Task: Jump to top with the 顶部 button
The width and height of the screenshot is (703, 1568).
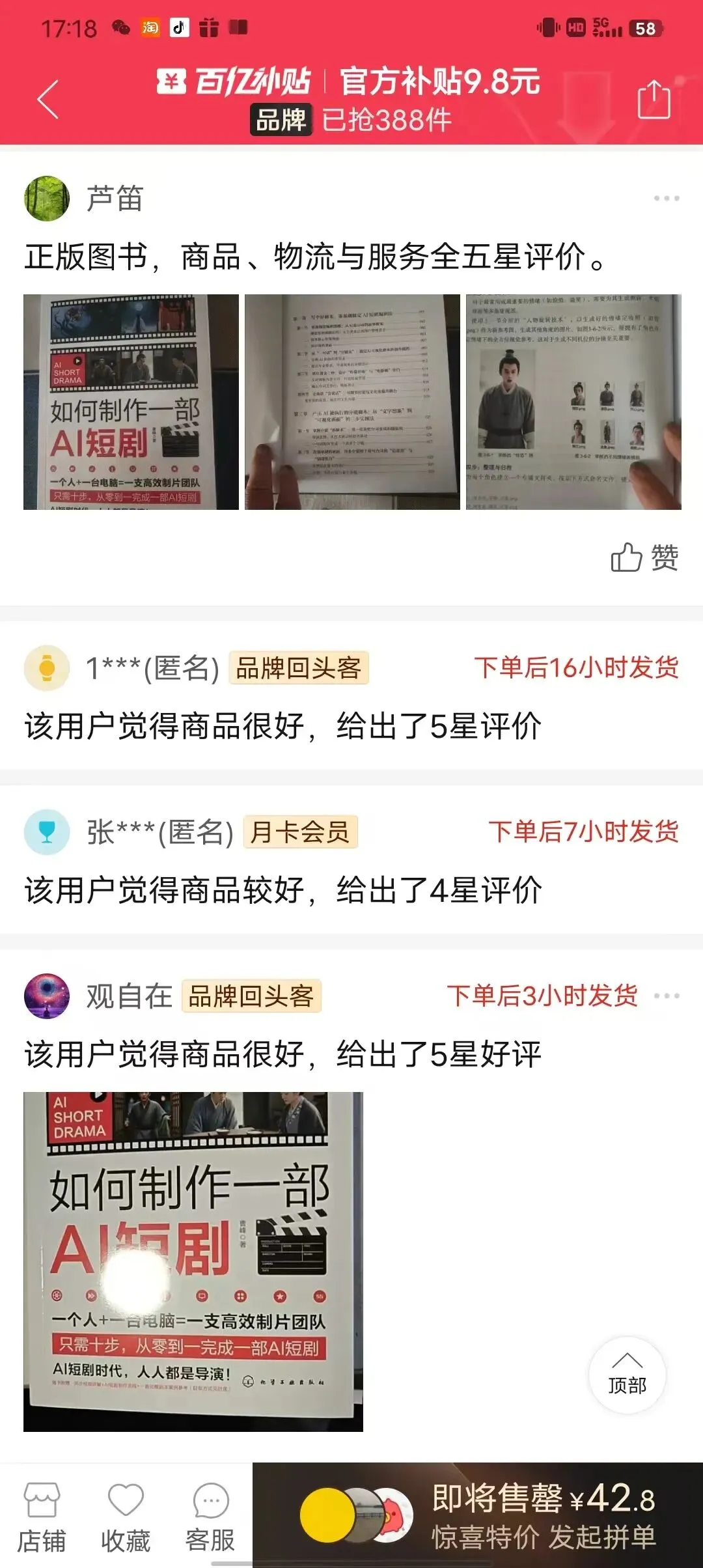Action: pyautogui.click(x=627, y=1375)
